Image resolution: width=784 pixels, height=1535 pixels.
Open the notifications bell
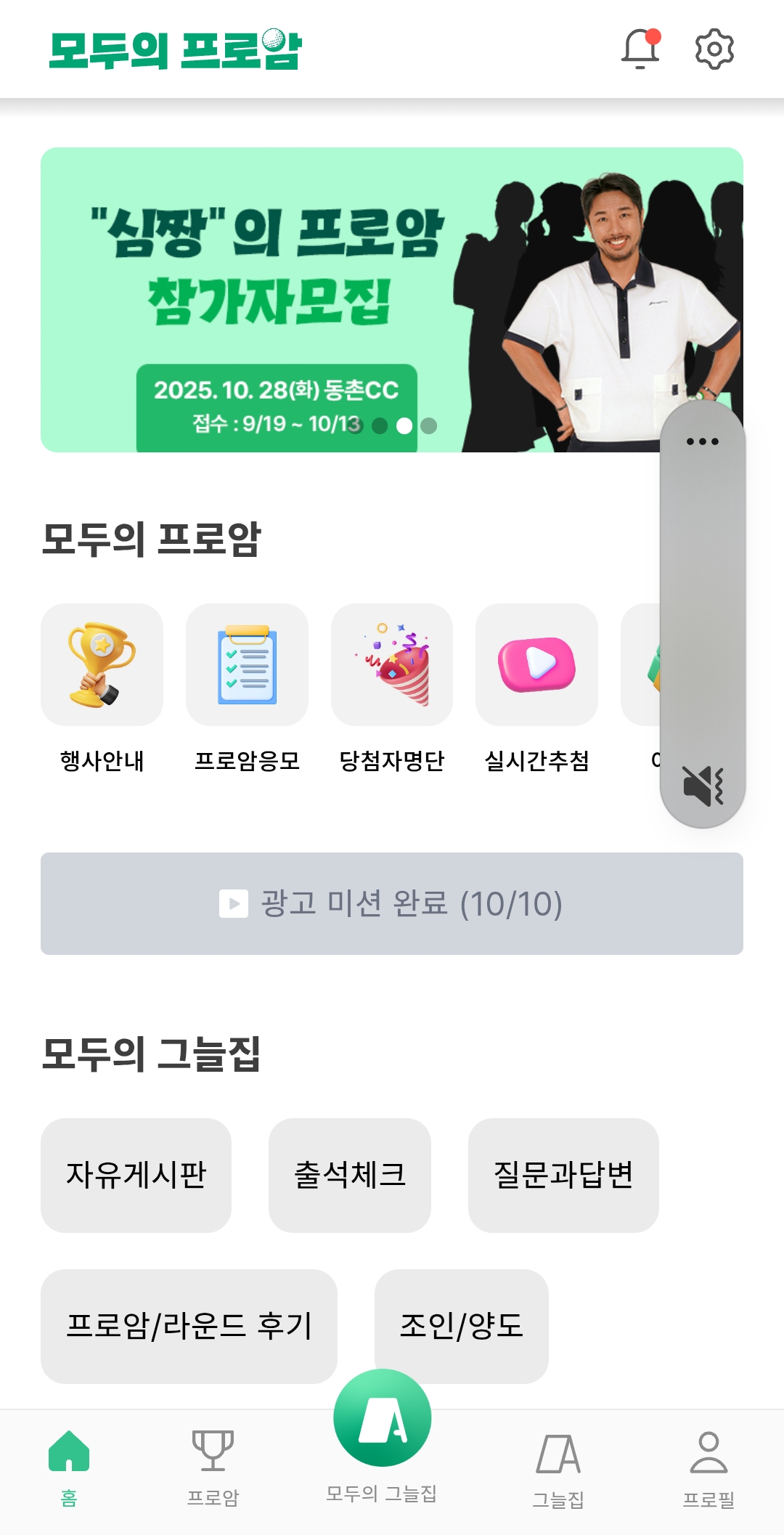tap(640, 49)
